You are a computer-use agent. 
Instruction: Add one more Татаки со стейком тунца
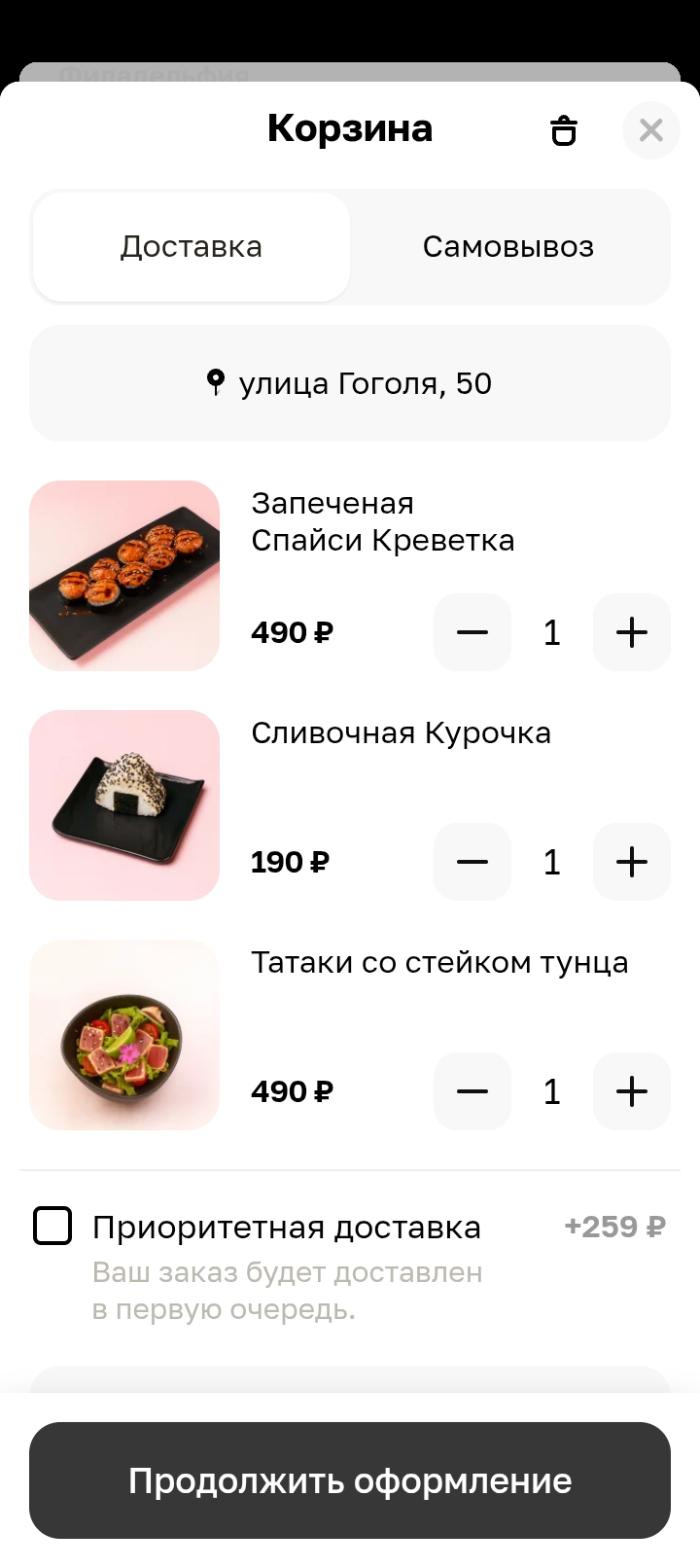(x=632, y=1091)
